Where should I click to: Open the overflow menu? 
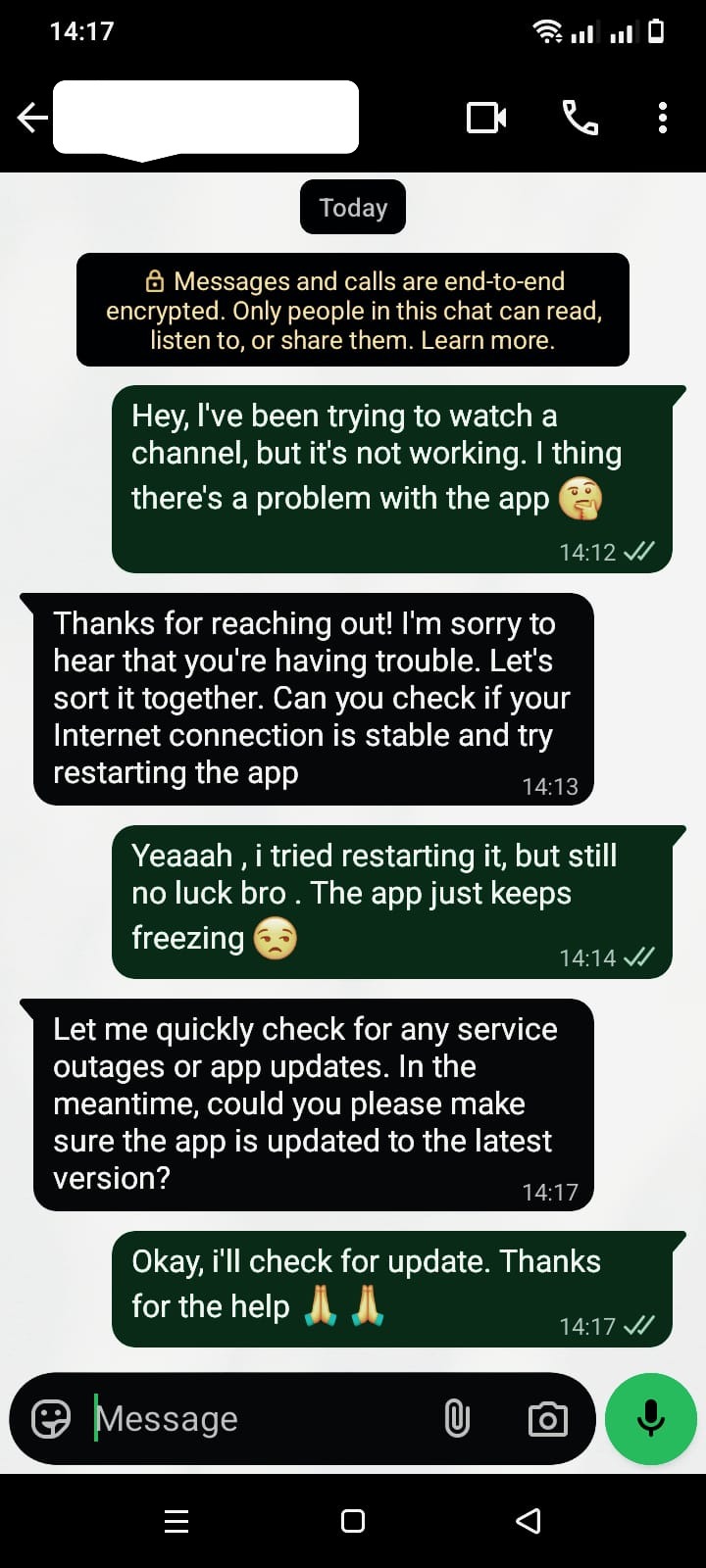point(663,119)
